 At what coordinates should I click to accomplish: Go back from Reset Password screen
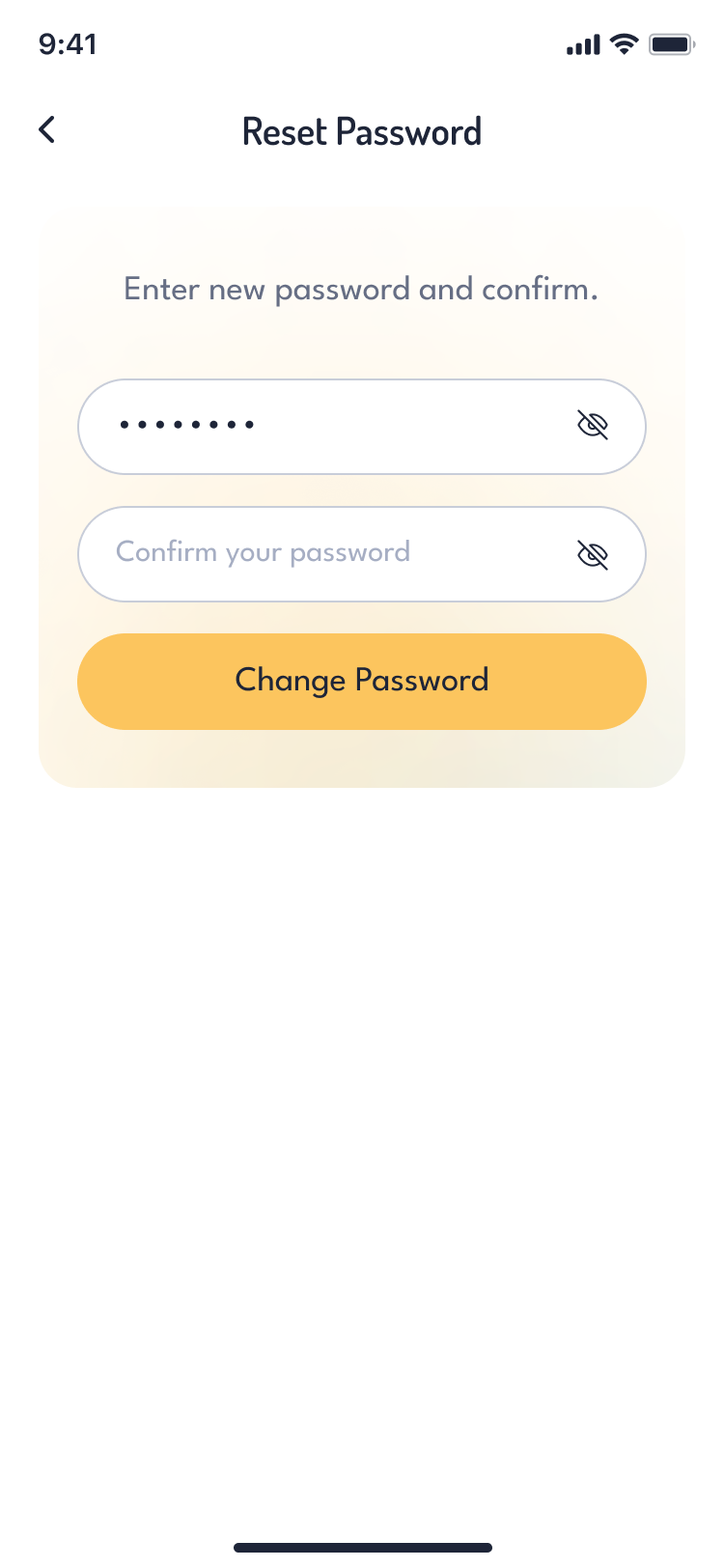point(46,130)
